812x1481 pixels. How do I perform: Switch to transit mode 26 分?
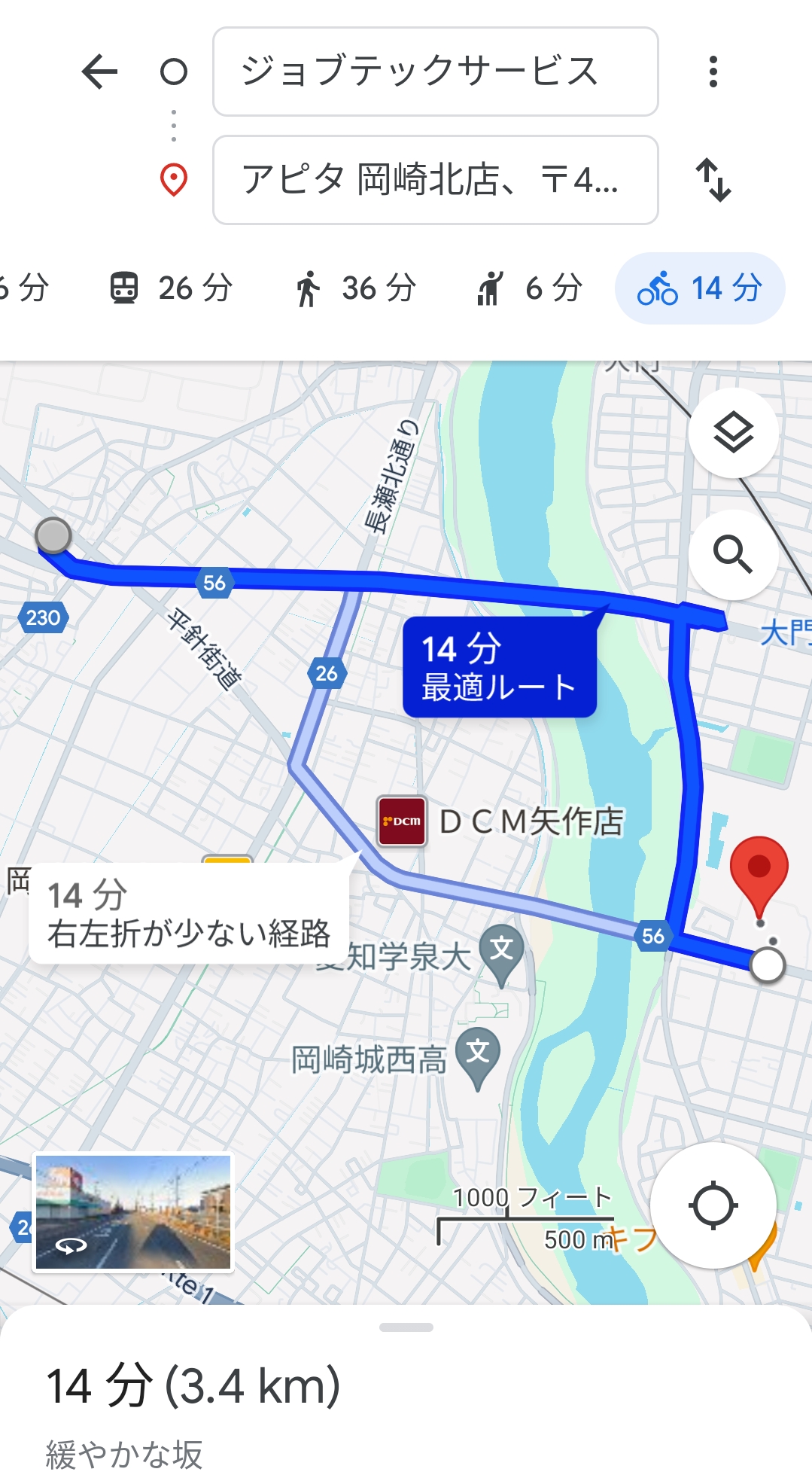171,288
